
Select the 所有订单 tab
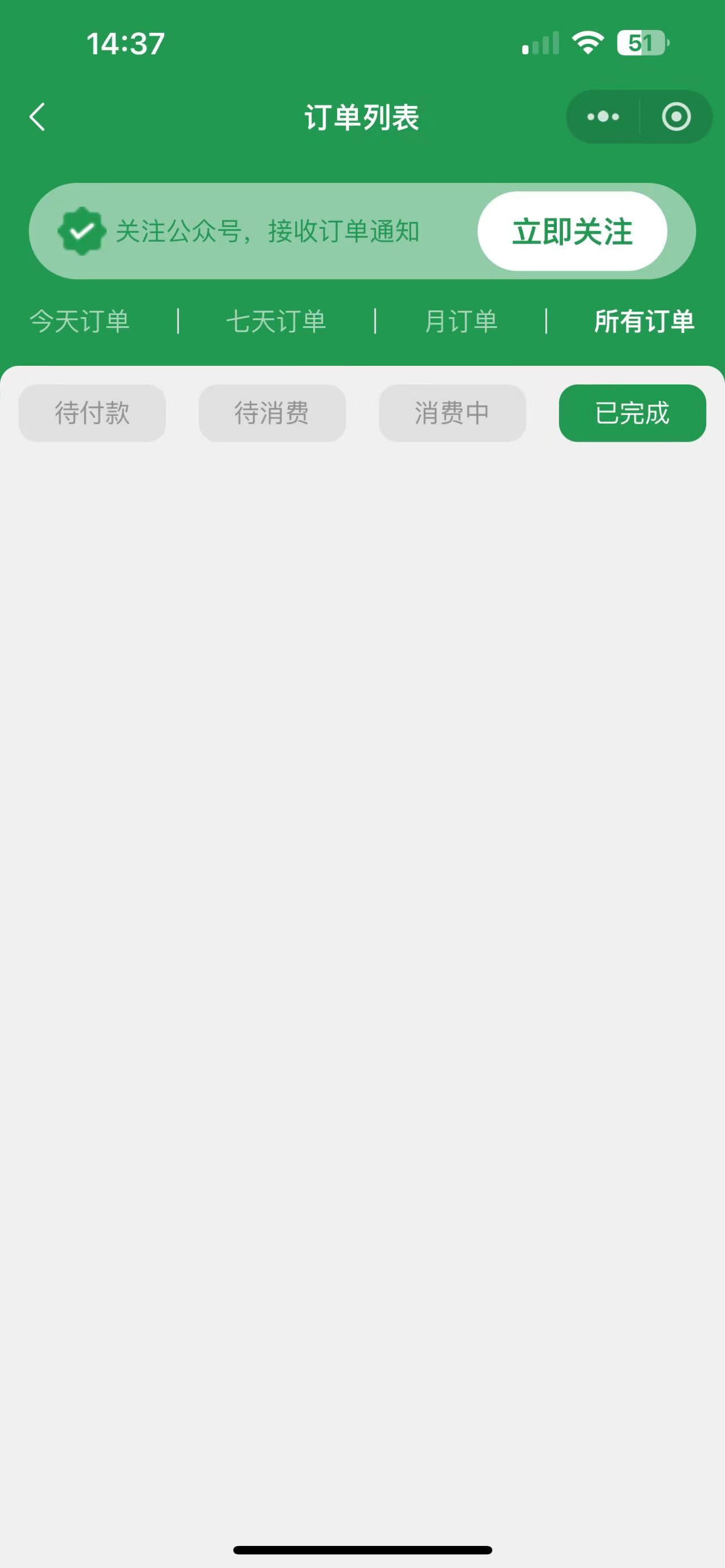644,321
